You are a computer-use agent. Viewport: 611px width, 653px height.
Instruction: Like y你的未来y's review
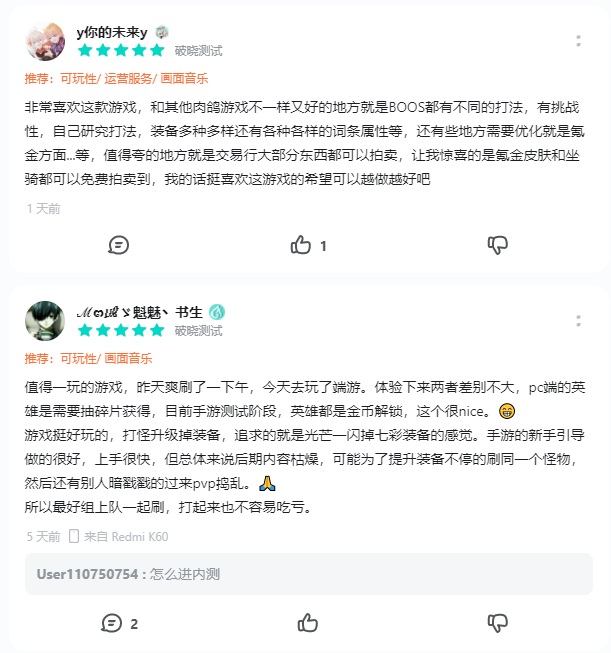point(301,245)
